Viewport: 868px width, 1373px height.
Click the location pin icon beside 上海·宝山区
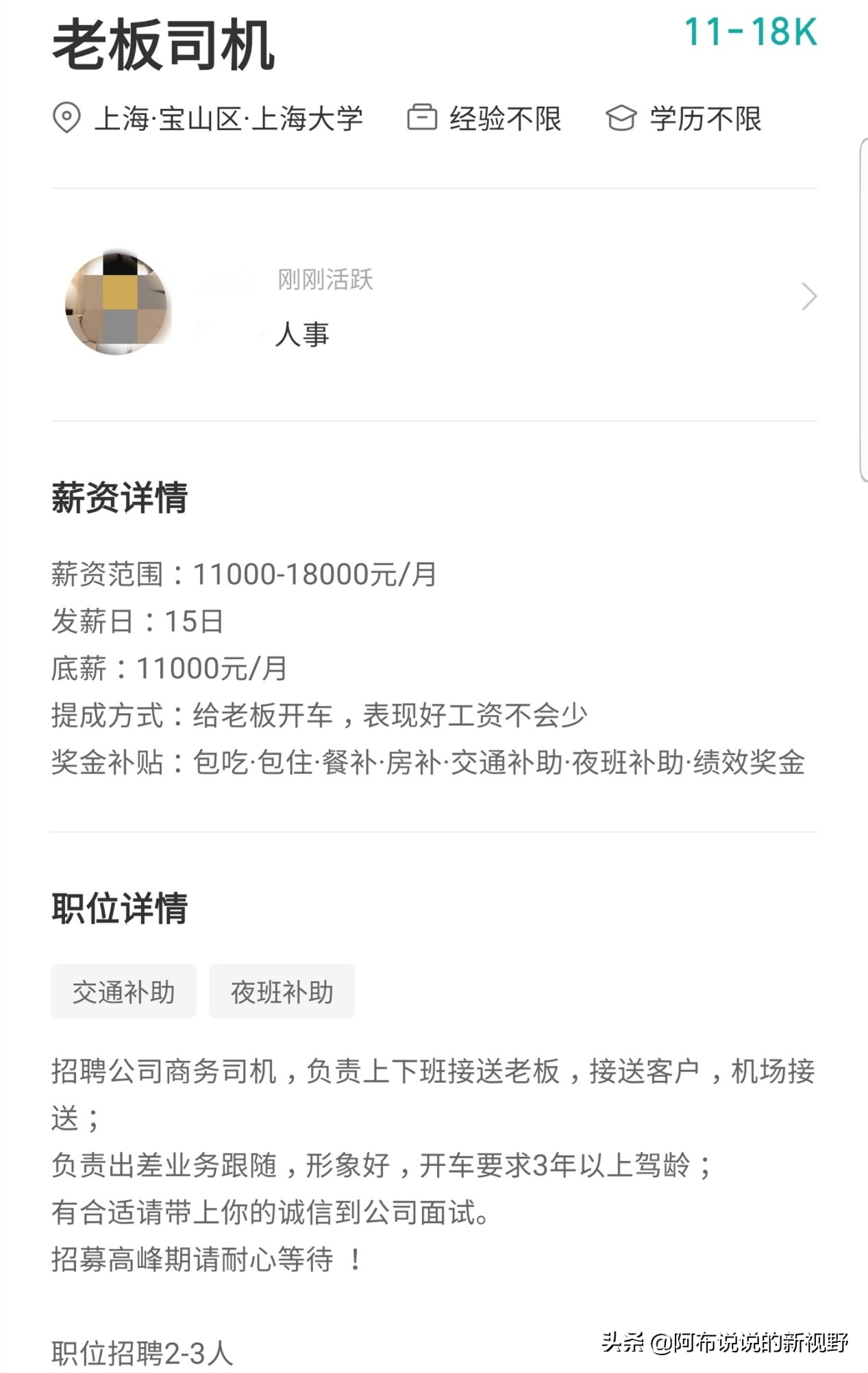click(66, 118)
